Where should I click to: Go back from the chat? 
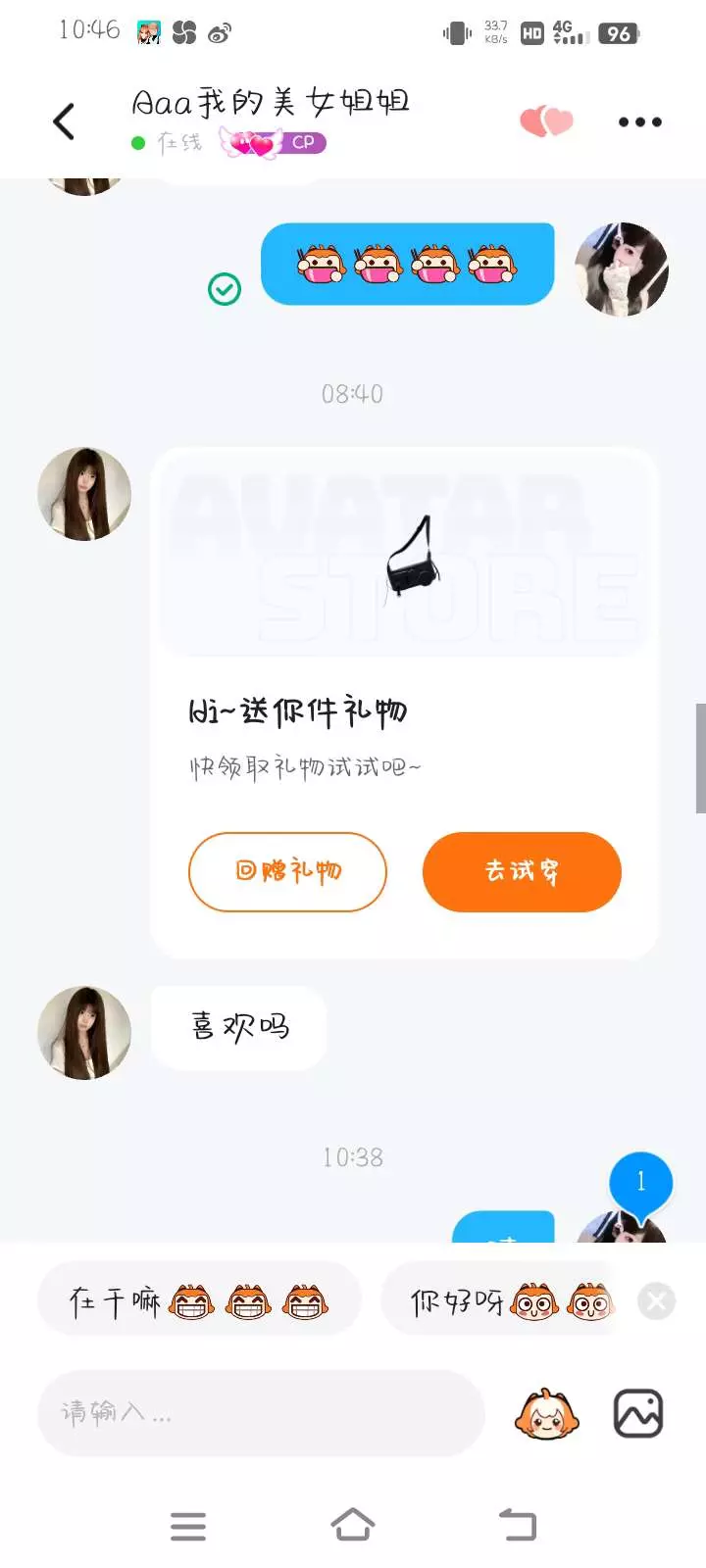click(x=64, y=122)
